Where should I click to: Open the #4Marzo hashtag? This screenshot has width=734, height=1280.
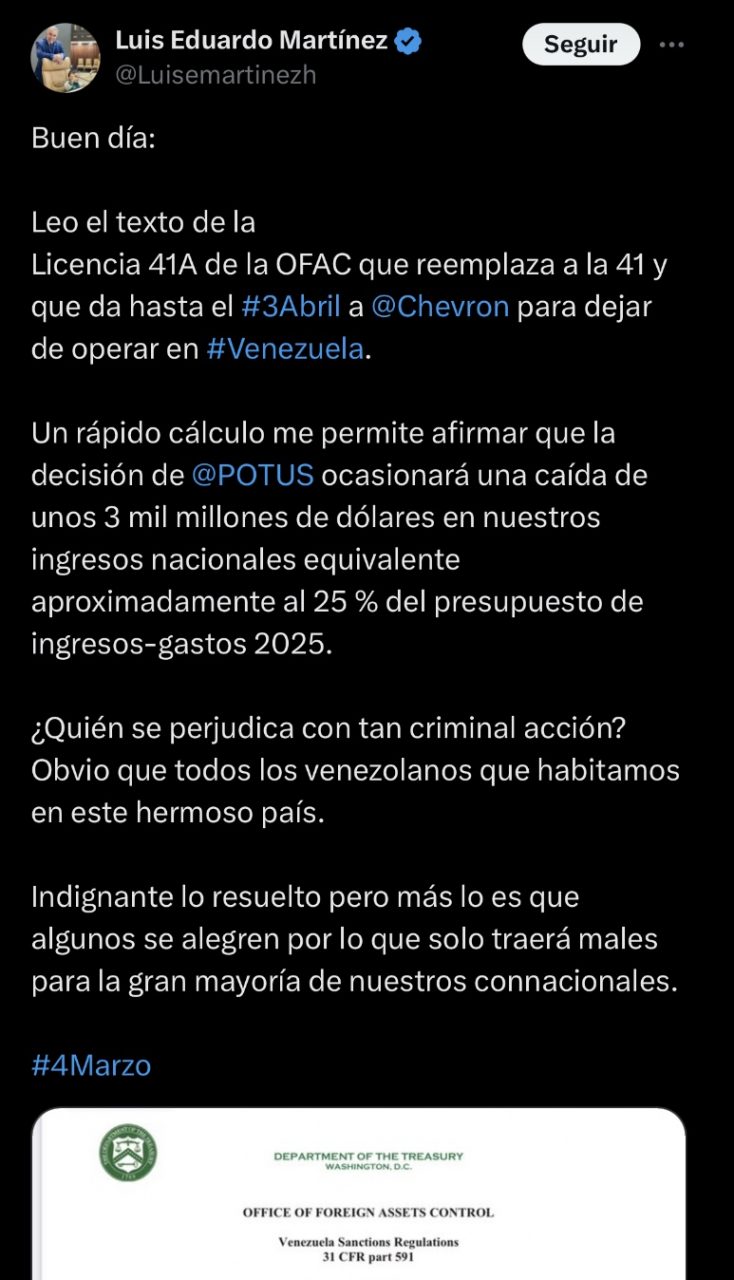coord(91,1065)
